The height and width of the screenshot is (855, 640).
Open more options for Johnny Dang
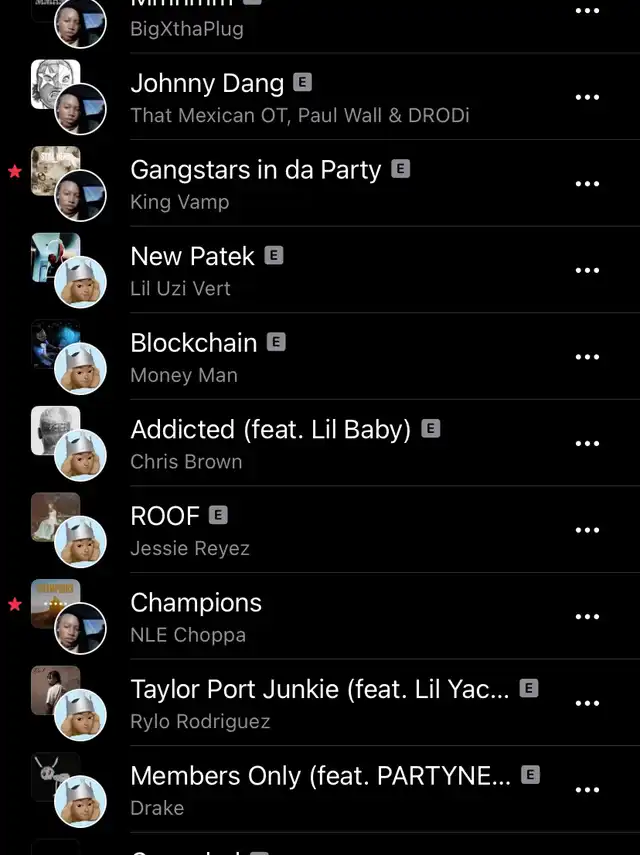pos(587,97)
